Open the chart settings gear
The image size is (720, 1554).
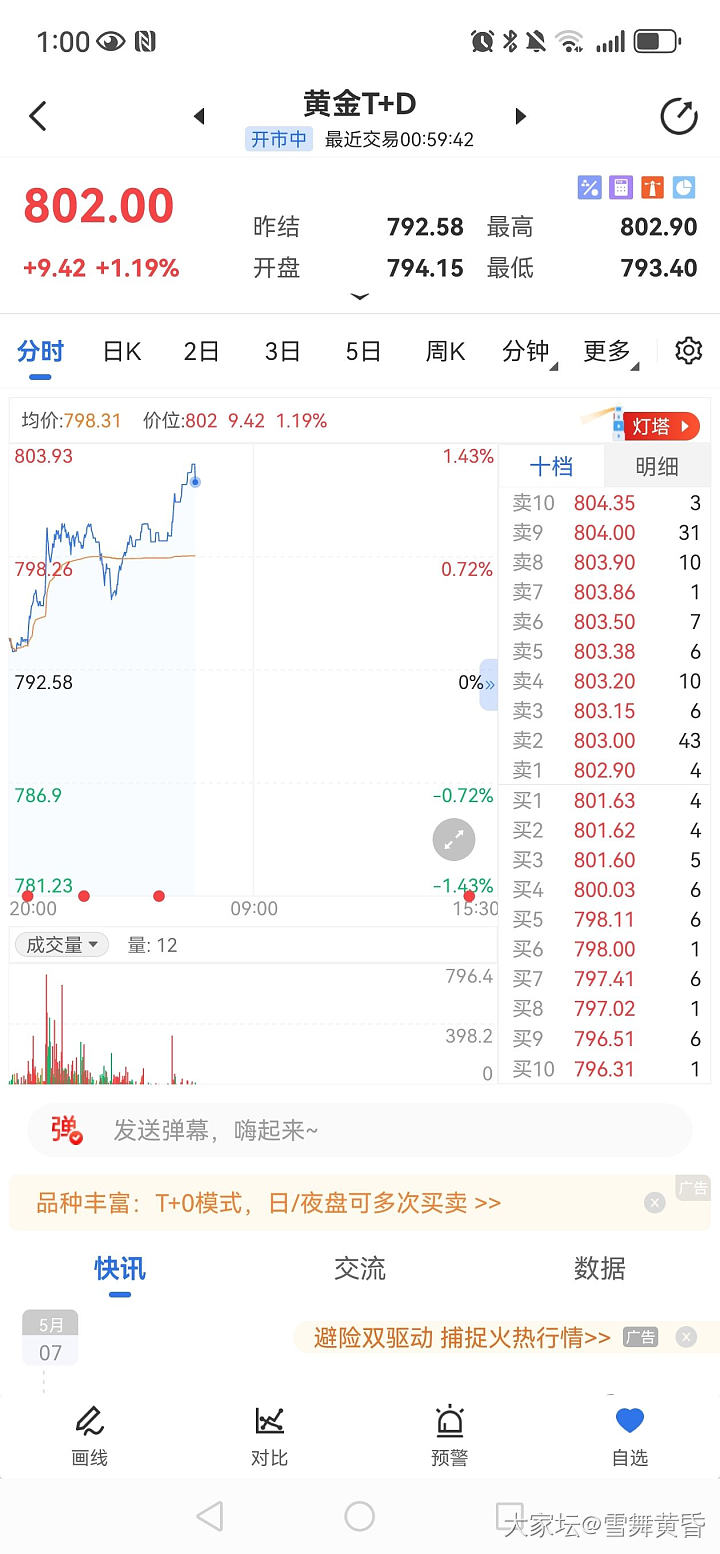tap(688, 350)
